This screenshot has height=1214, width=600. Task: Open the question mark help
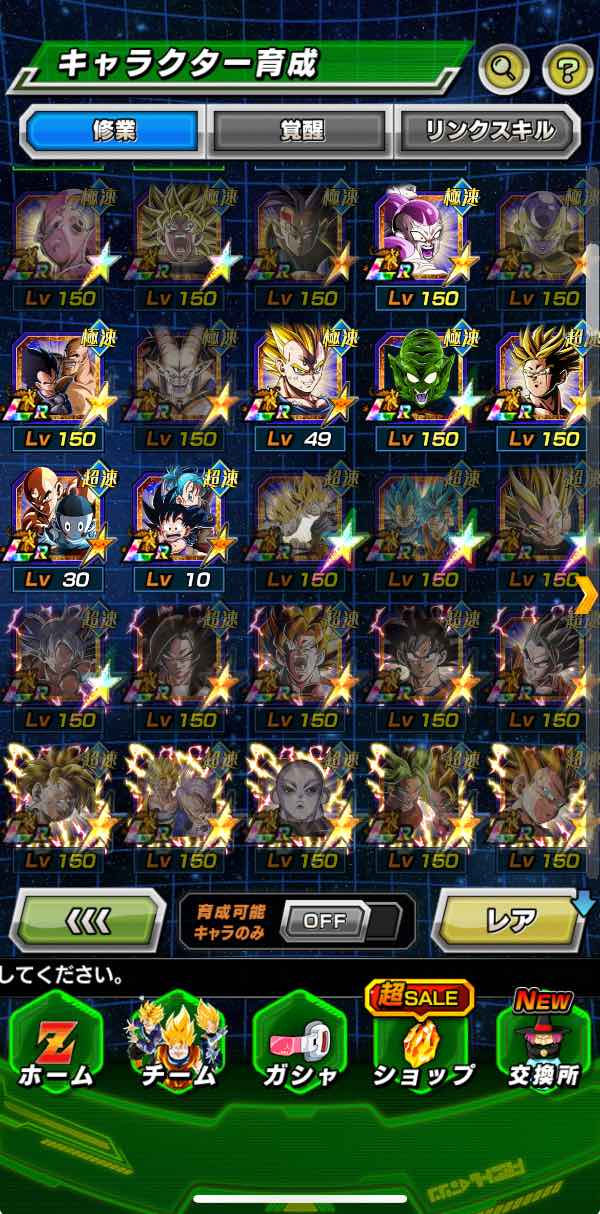567,69
